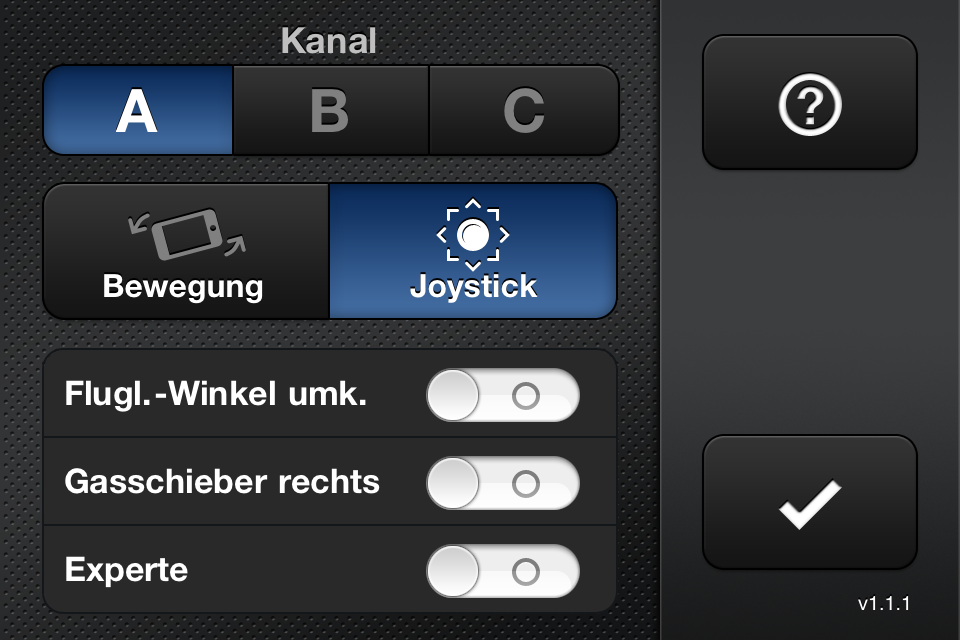Select Joystick control mode
Image resolution: width=960 pixels, height=640 pixels.
coord(473,251)
